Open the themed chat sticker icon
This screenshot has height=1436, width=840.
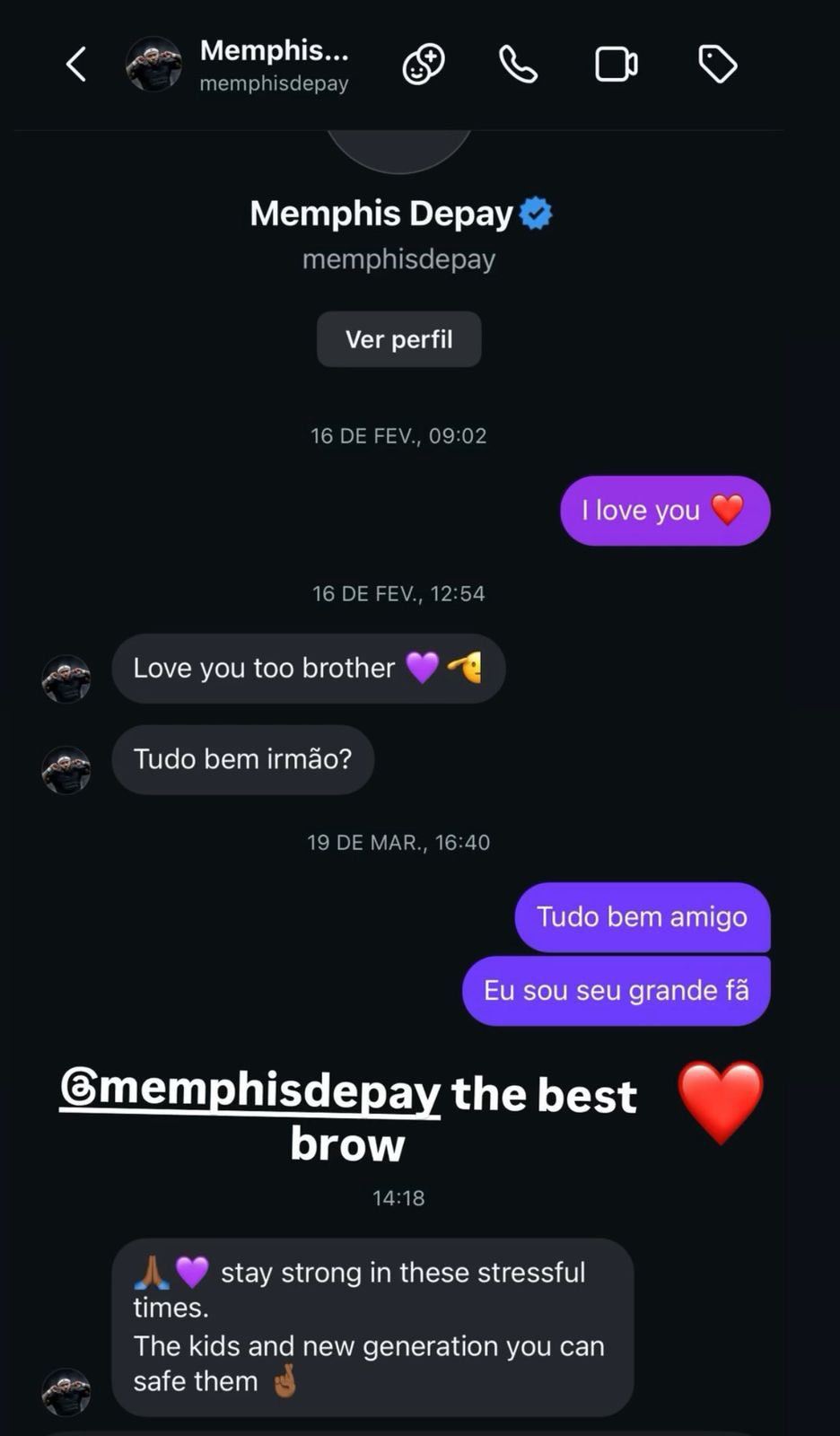(x=424, y=64)
